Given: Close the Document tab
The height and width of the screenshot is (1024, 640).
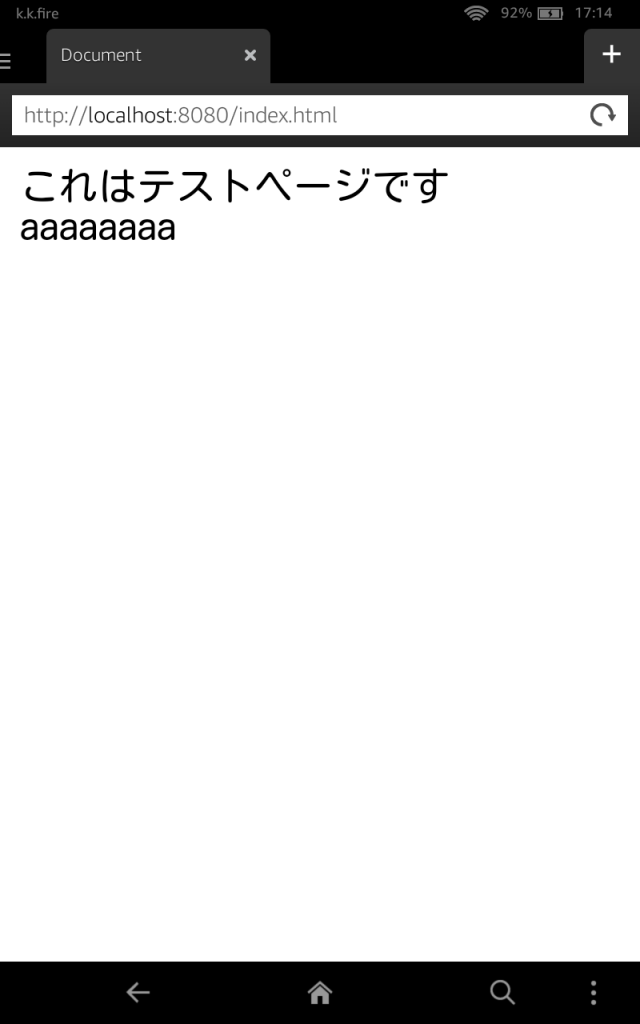Looking at the screenshot, I should [x=250, y=56].
